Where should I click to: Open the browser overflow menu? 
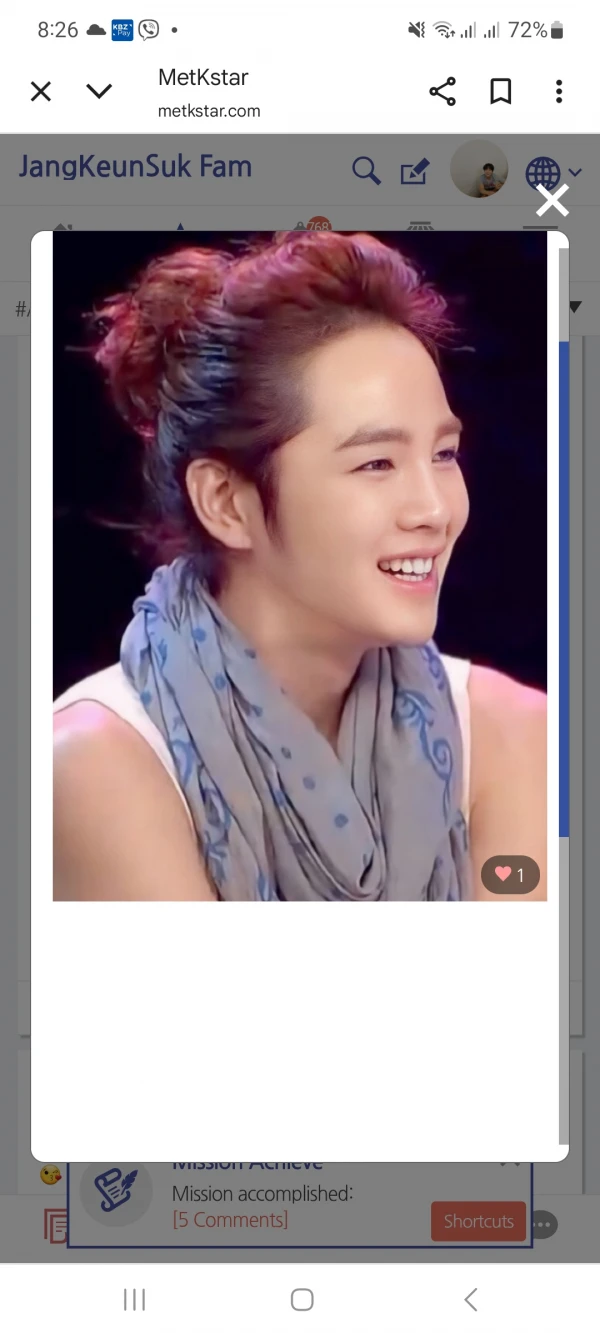(559, 92)
